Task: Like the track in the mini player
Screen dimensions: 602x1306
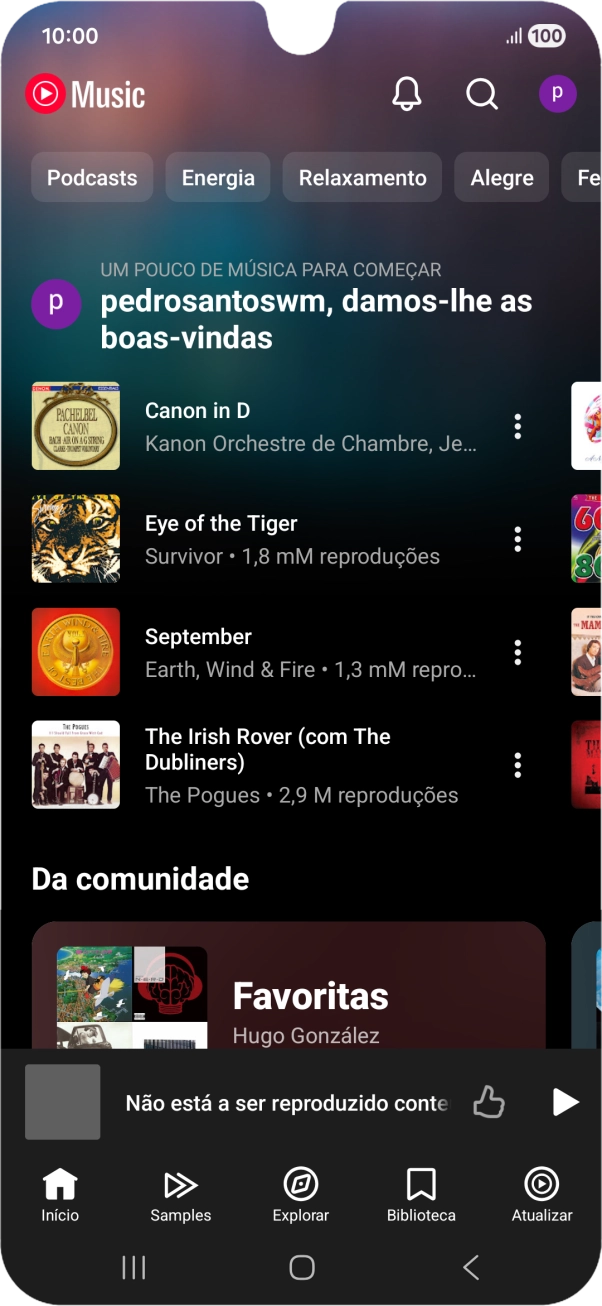Action: (x=488, y=1102)
